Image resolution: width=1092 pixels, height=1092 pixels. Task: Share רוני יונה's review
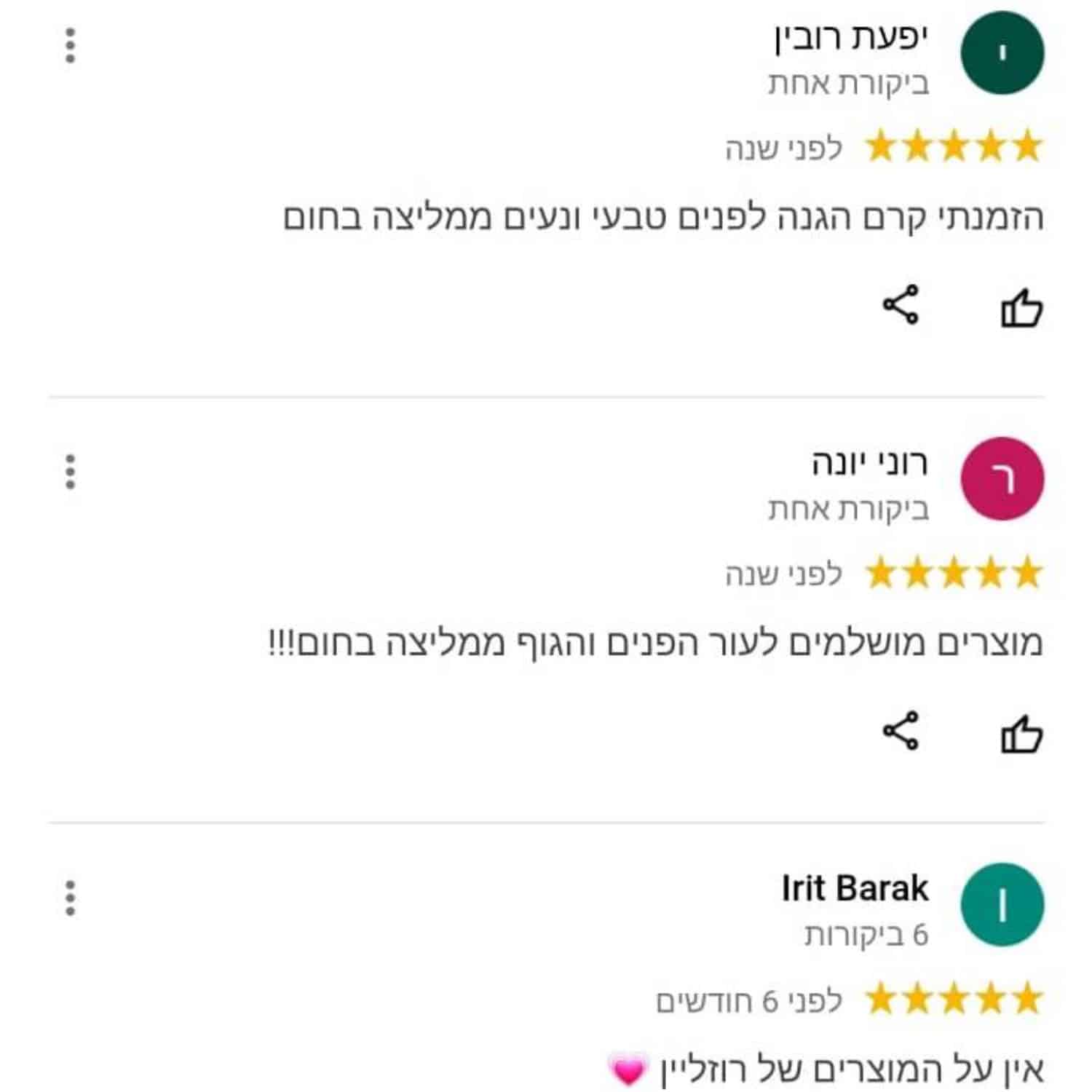(901, 731)
